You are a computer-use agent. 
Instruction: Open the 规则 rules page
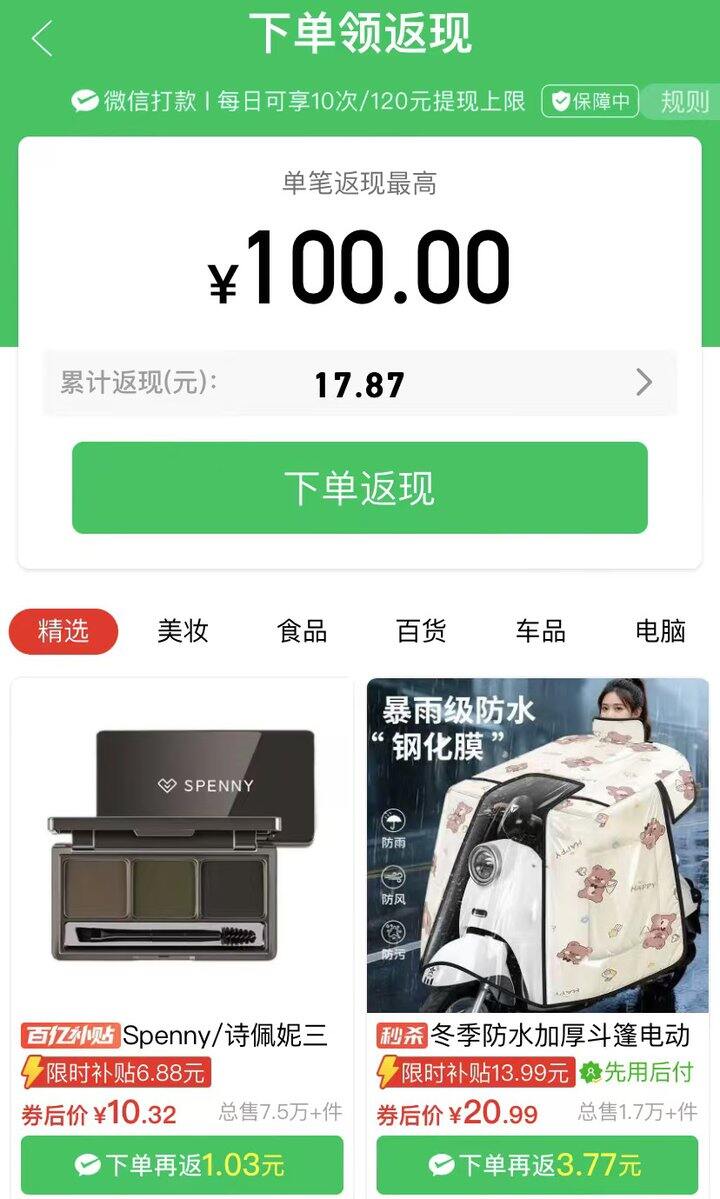click(x=685, y=101)
